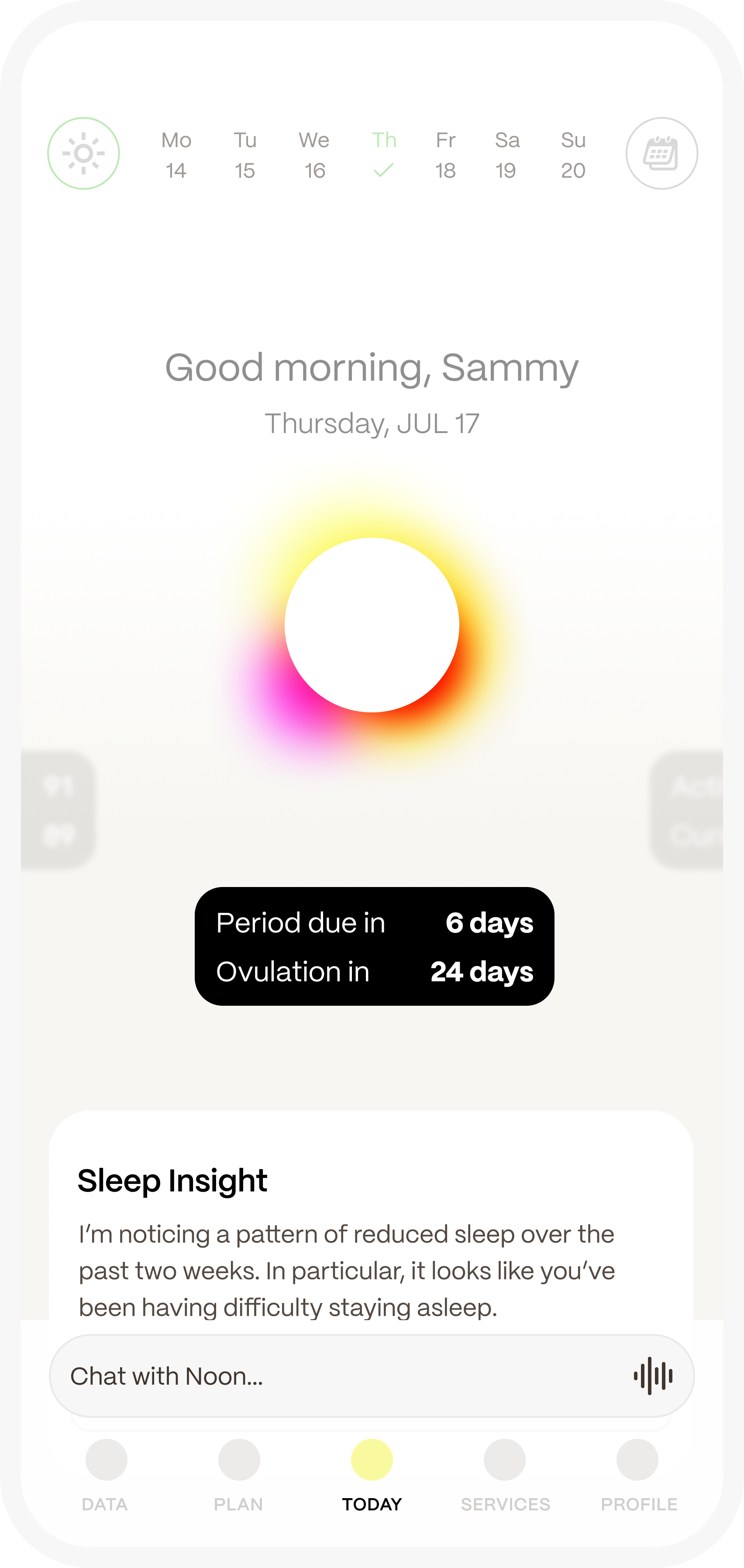Open the sun/daylight icon at top left
744x1568 pixels.
coord(83,153)
